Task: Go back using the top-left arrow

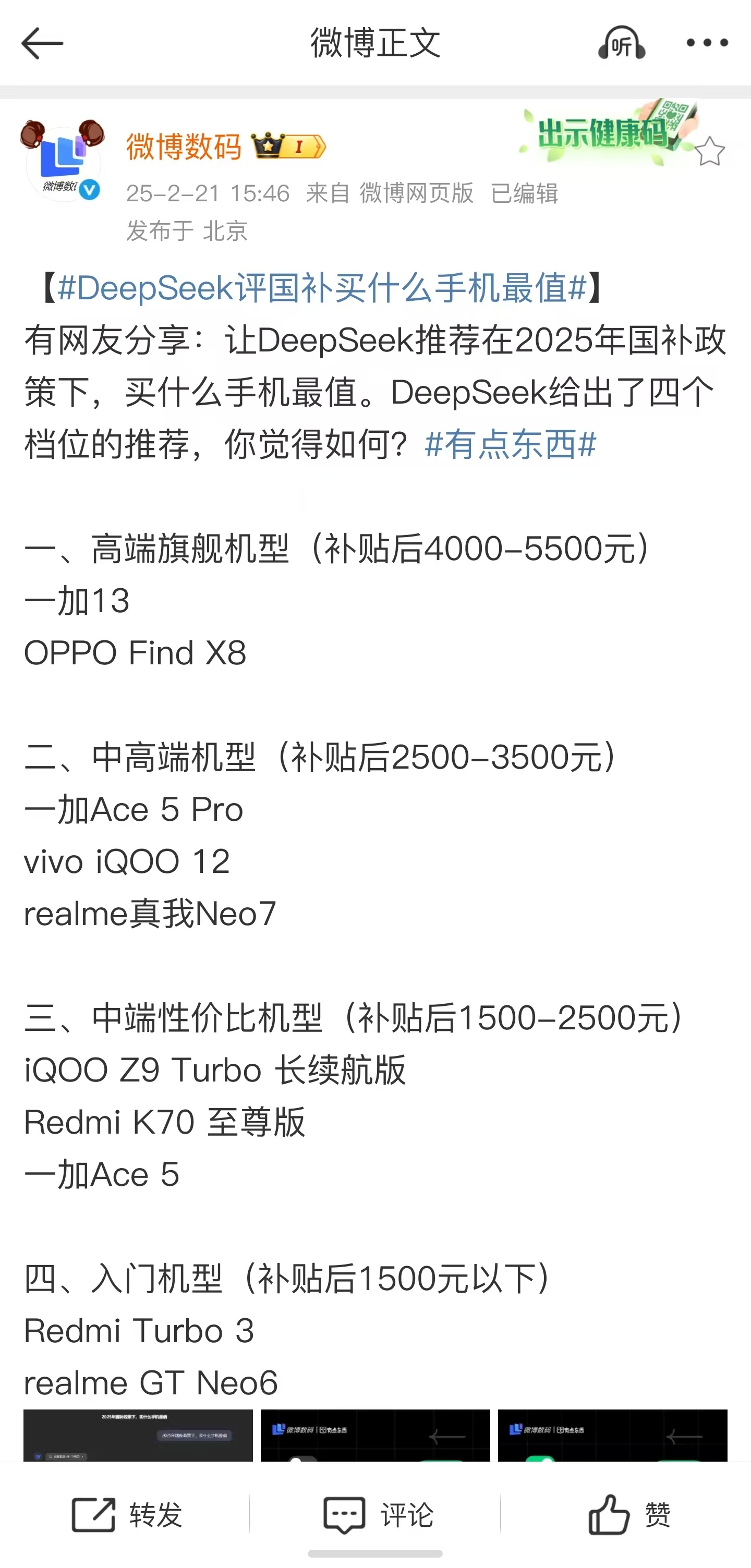Action: point(42,43)
